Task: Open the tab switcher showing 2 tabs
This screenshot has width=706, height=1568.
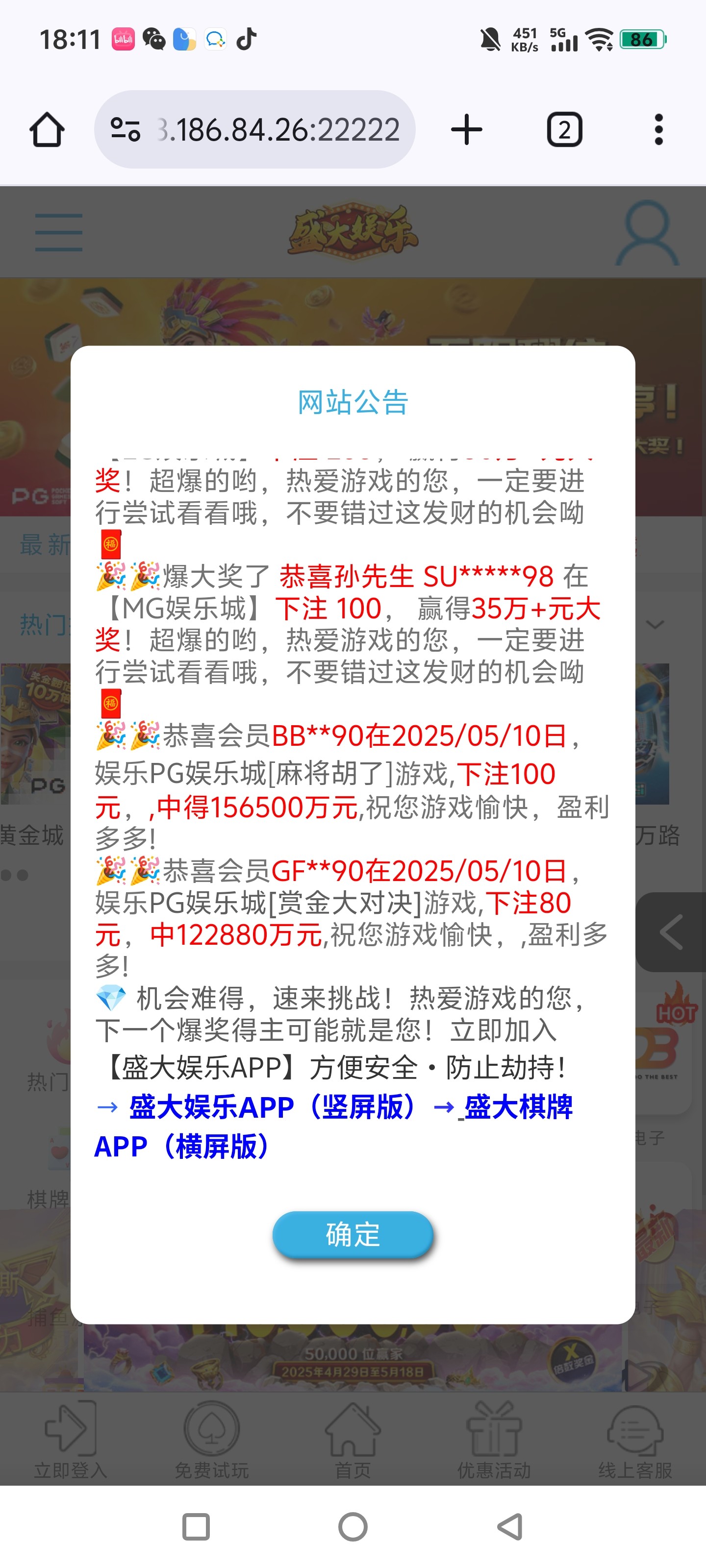Action: 564,130
